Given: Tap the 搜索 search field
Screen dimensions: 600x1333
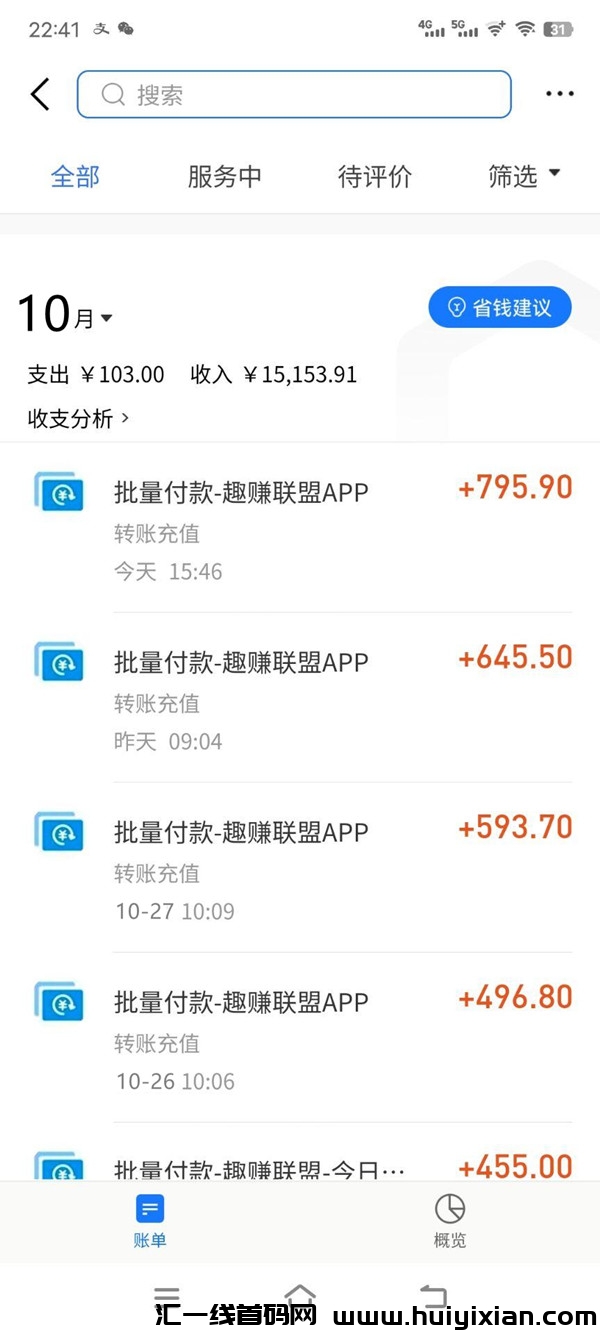Looking at the screenshot, I should [294, 95].
